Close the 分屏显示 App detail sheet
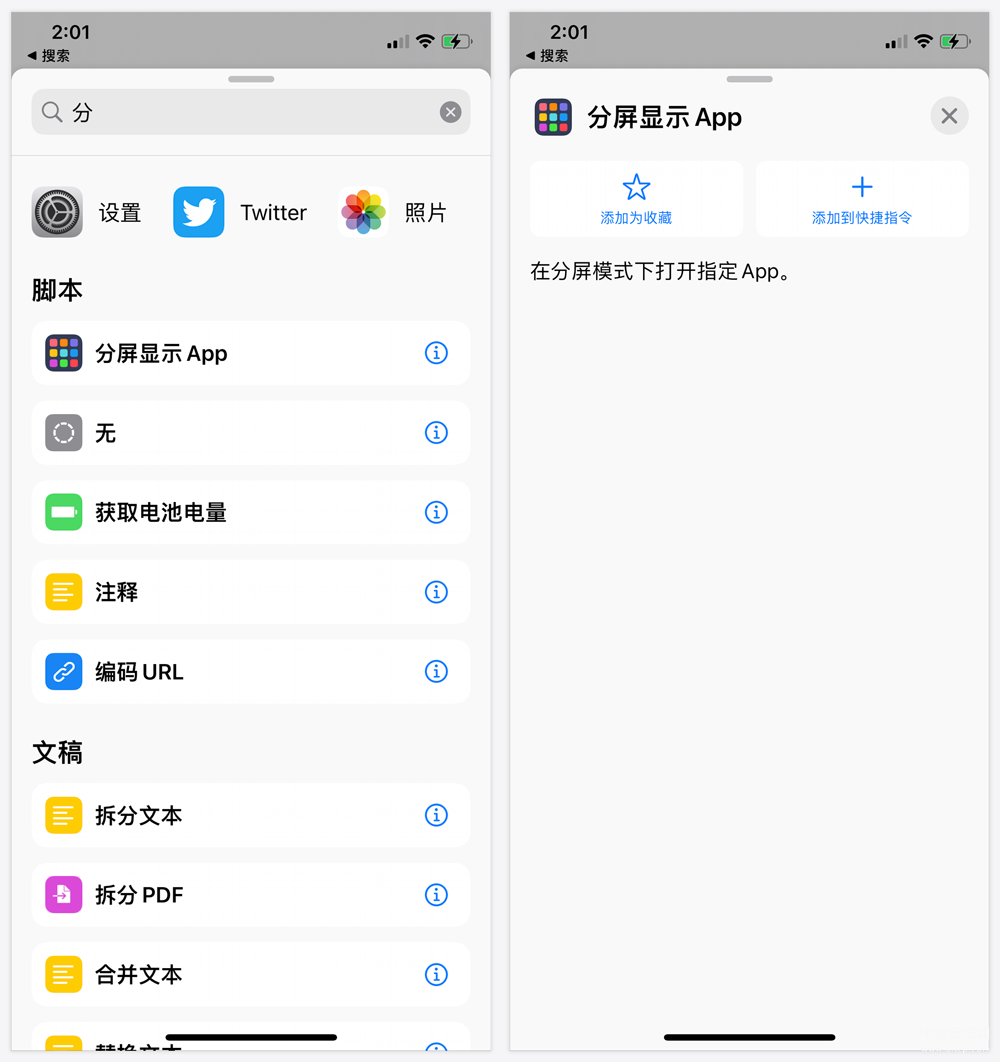This screenshot has height=1062, width=1000. click(949, 117)
